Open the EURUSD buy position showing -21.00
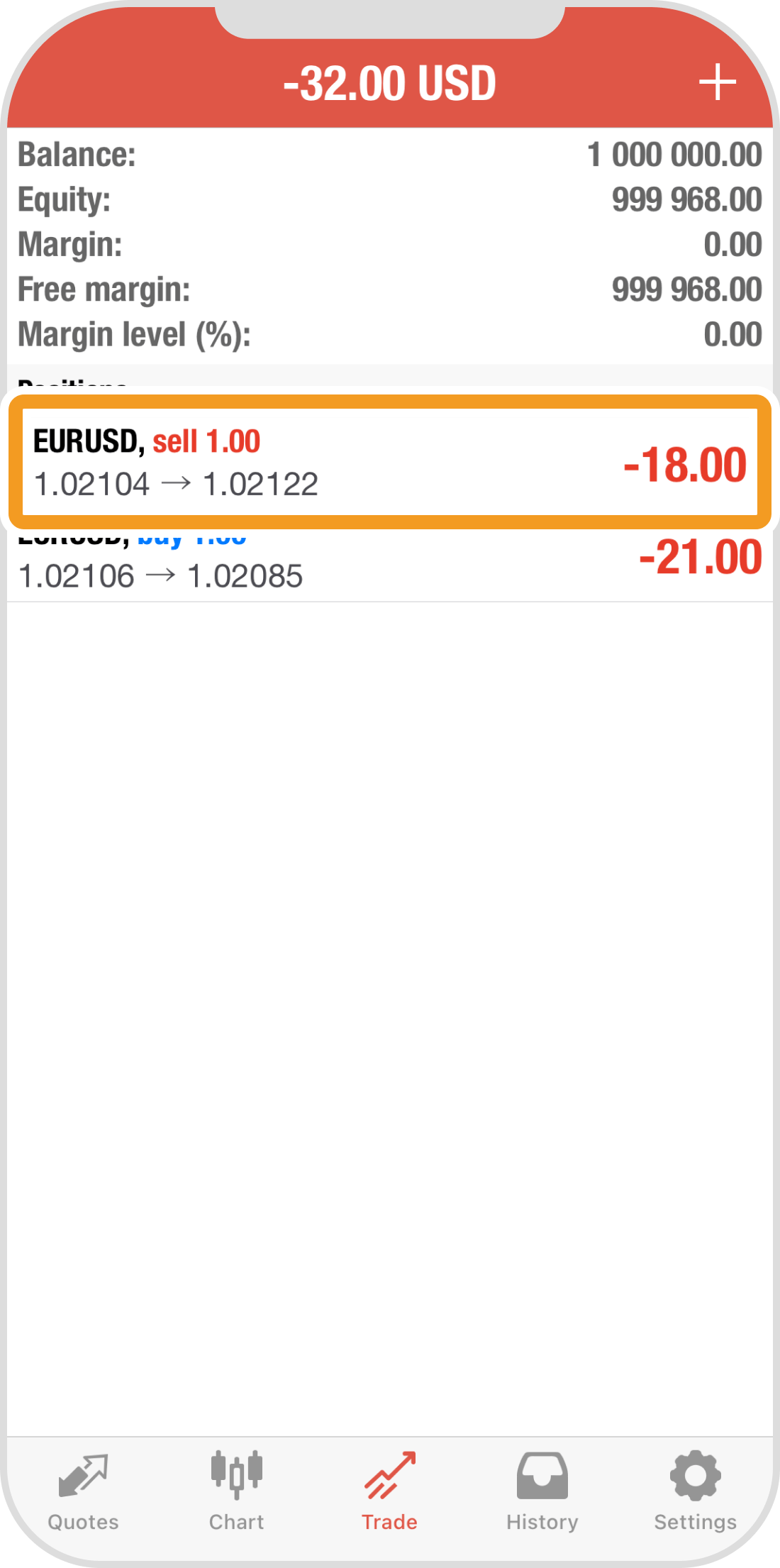This screenshot has height=1568, width=780. click(389, 565)
